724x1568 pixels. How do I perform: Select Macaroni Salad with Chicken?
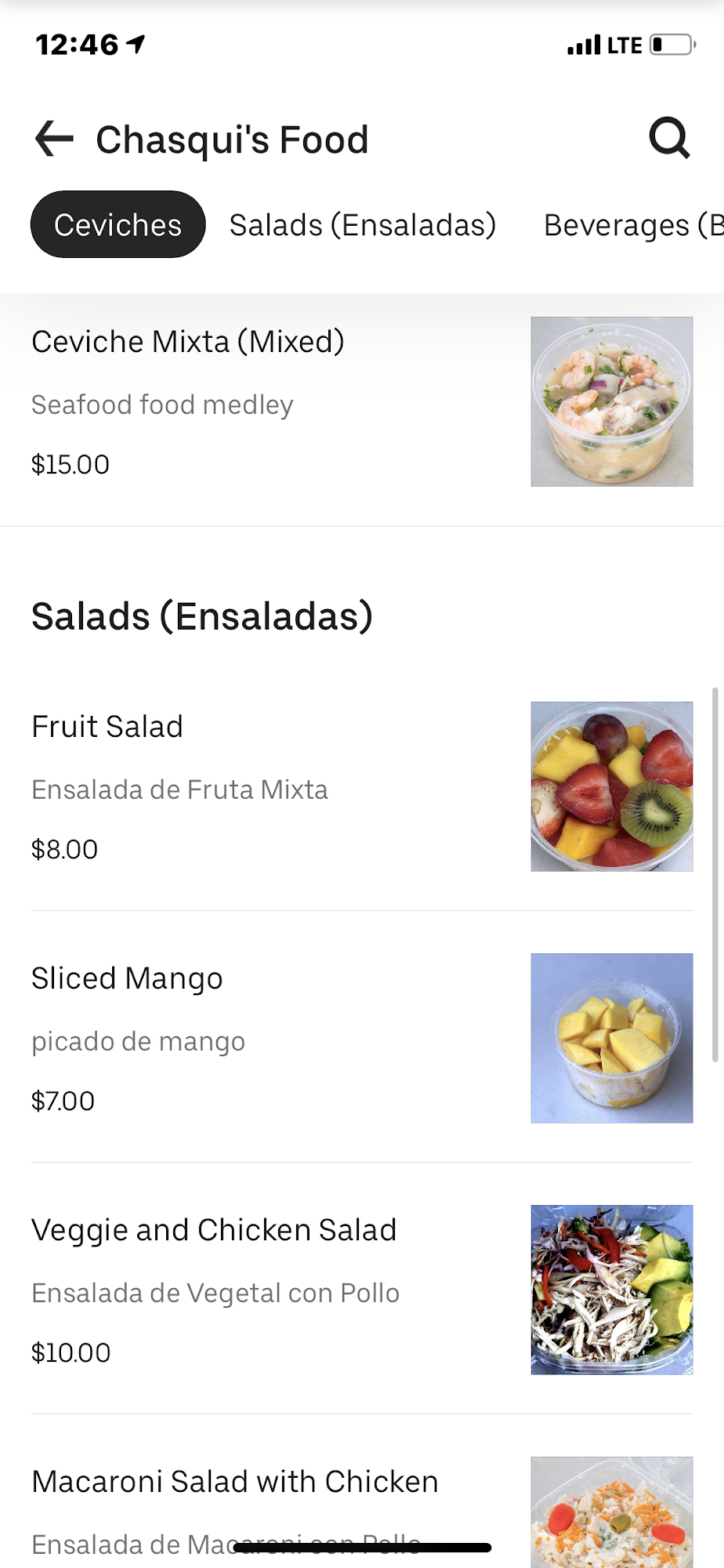[235, 1482]
